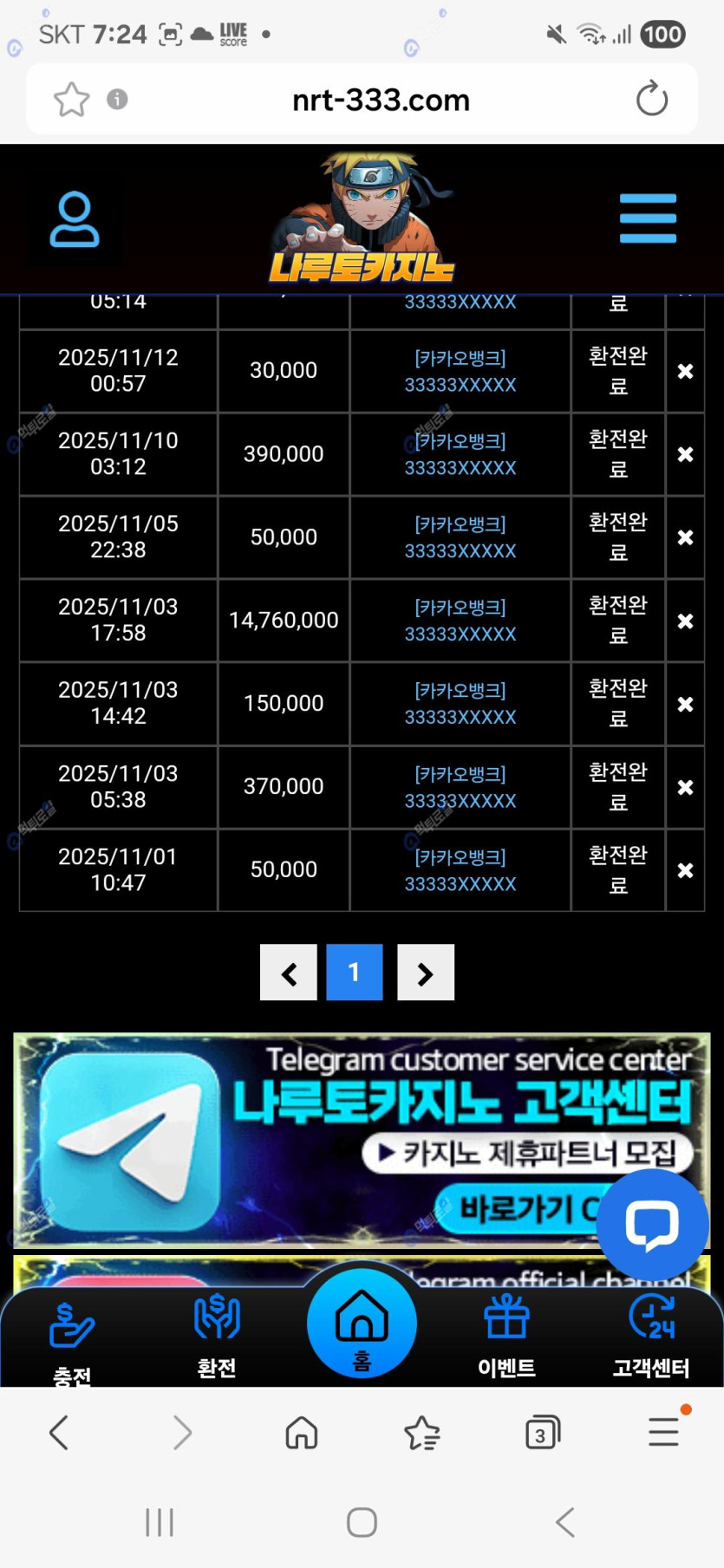
Task: Go to the previous page arrow
Action: [289, 973]
